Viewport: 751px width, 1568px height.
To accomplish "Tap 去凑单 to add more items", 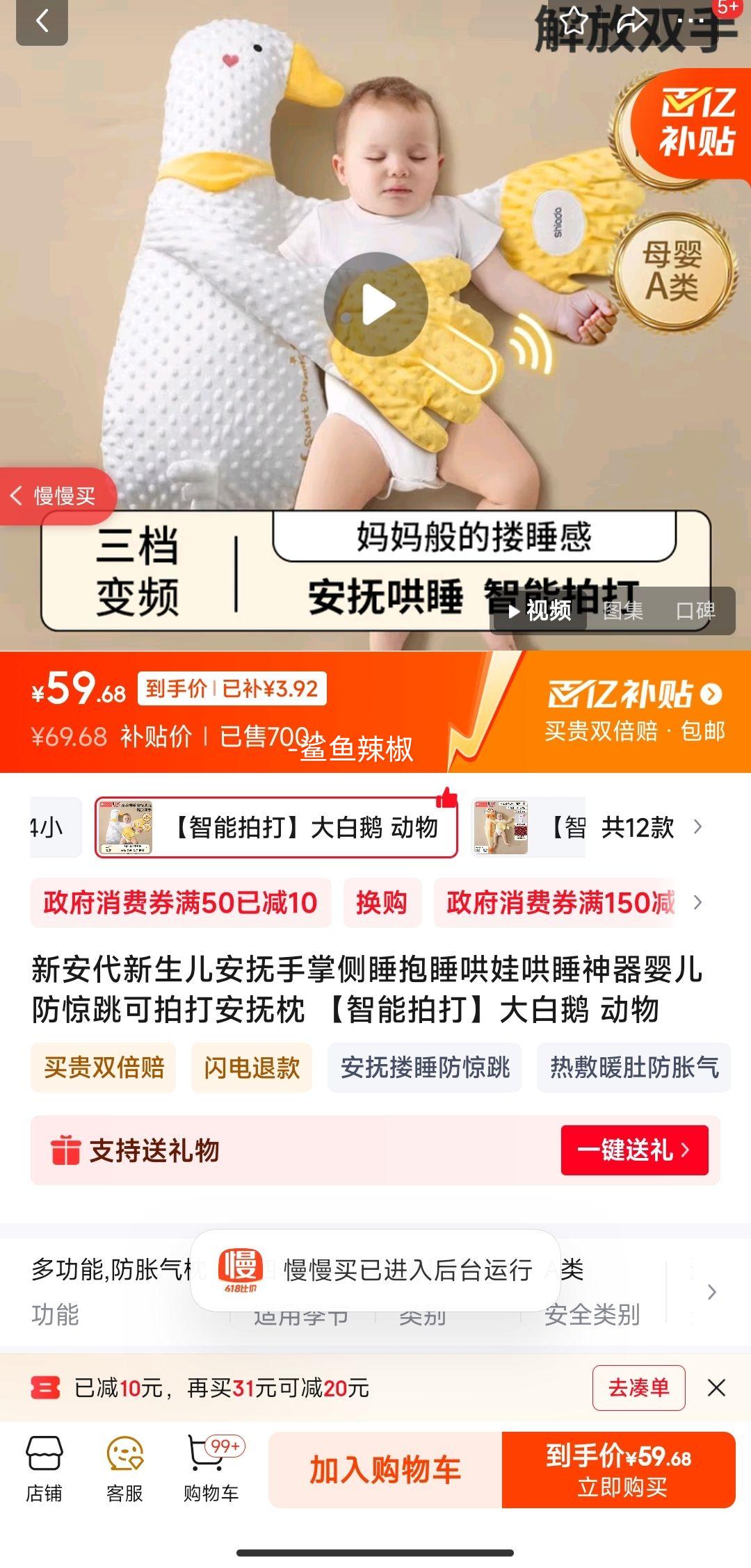I will click(x=638, y=1388).
